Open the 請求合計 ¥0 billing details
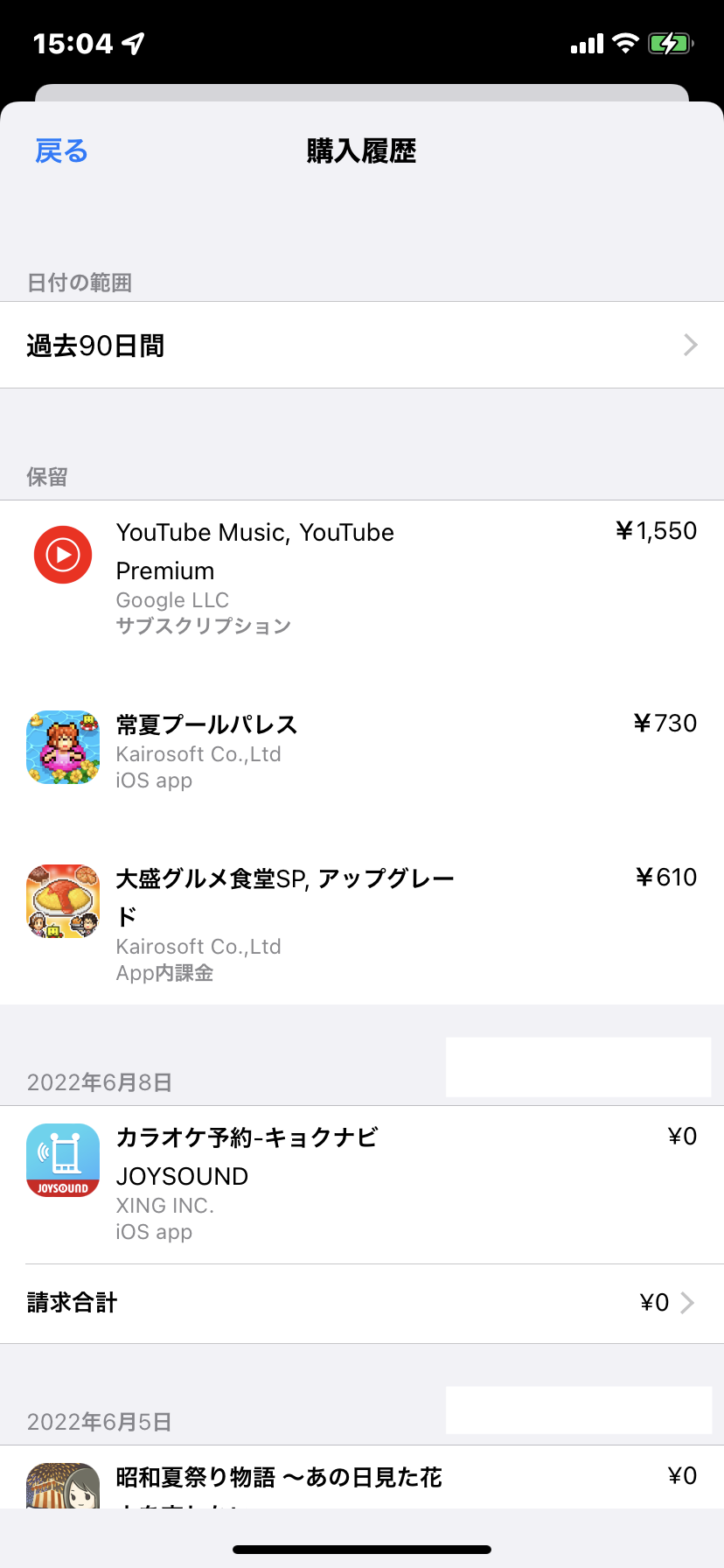Image resolution: width=724 pixels, height=1568 pixels. (x=362, y=1303)
